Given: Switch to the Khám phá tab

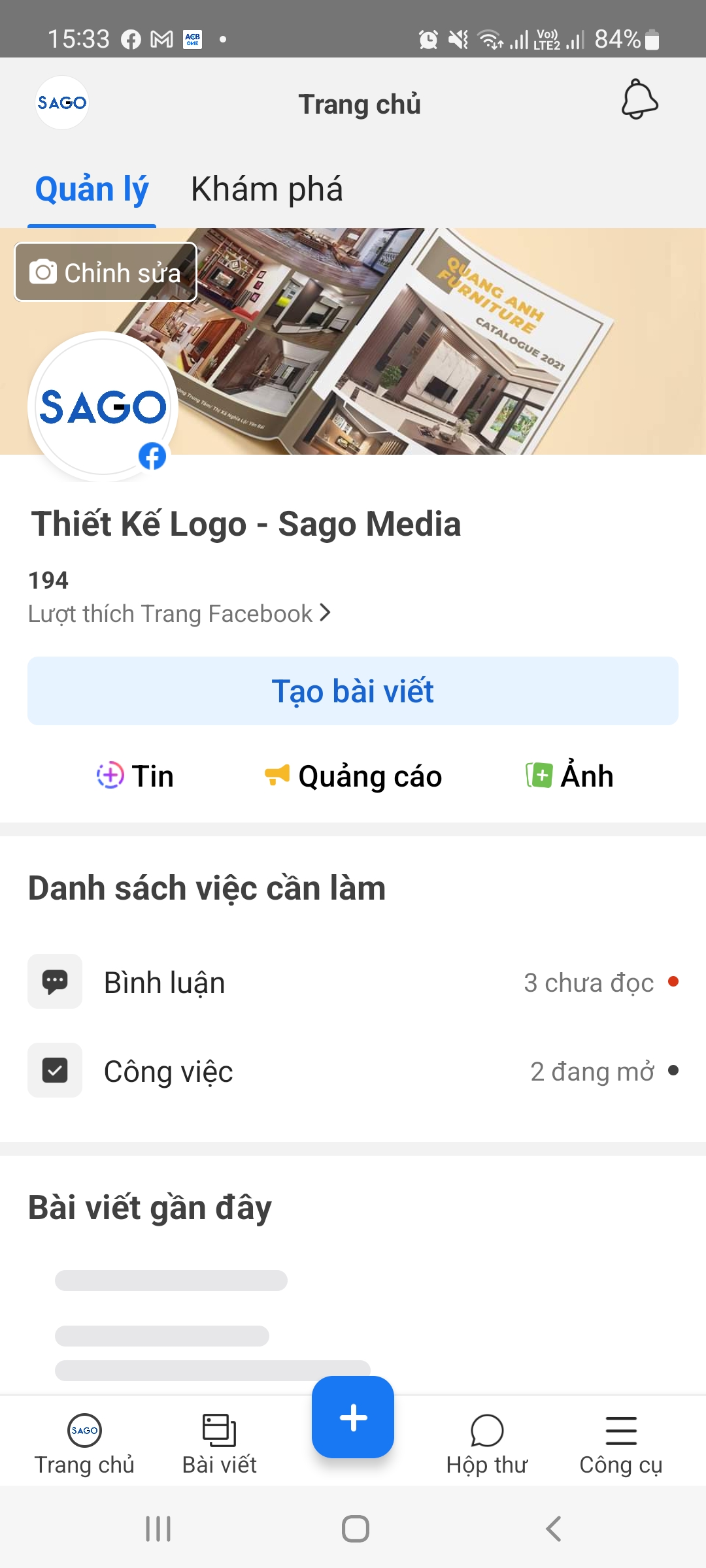Looking at the screenshot, I should click(267, 189).
